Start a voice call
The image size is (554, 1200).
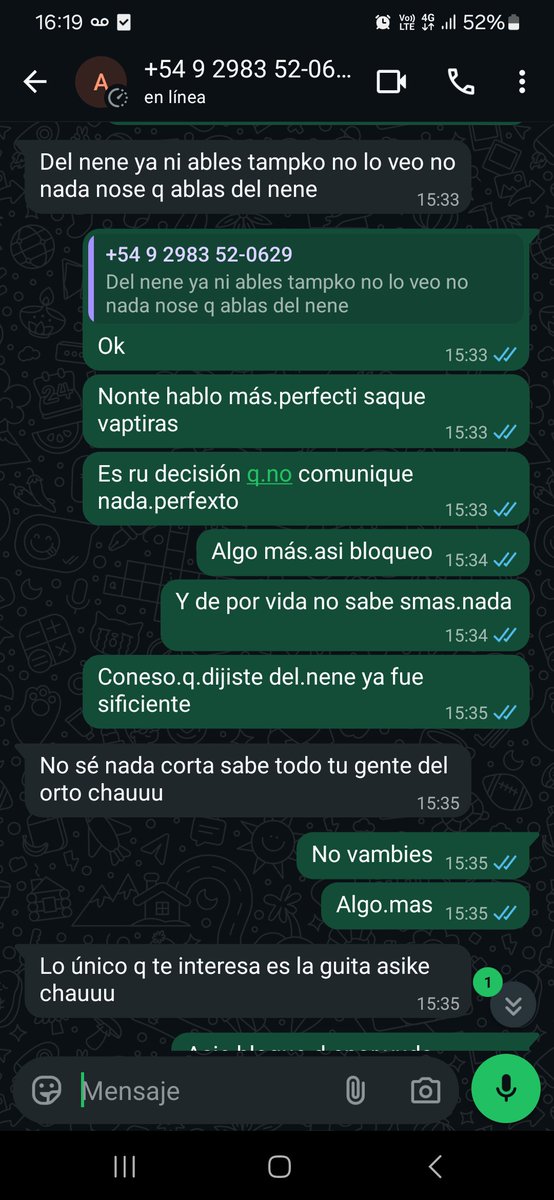pos(461,82)
